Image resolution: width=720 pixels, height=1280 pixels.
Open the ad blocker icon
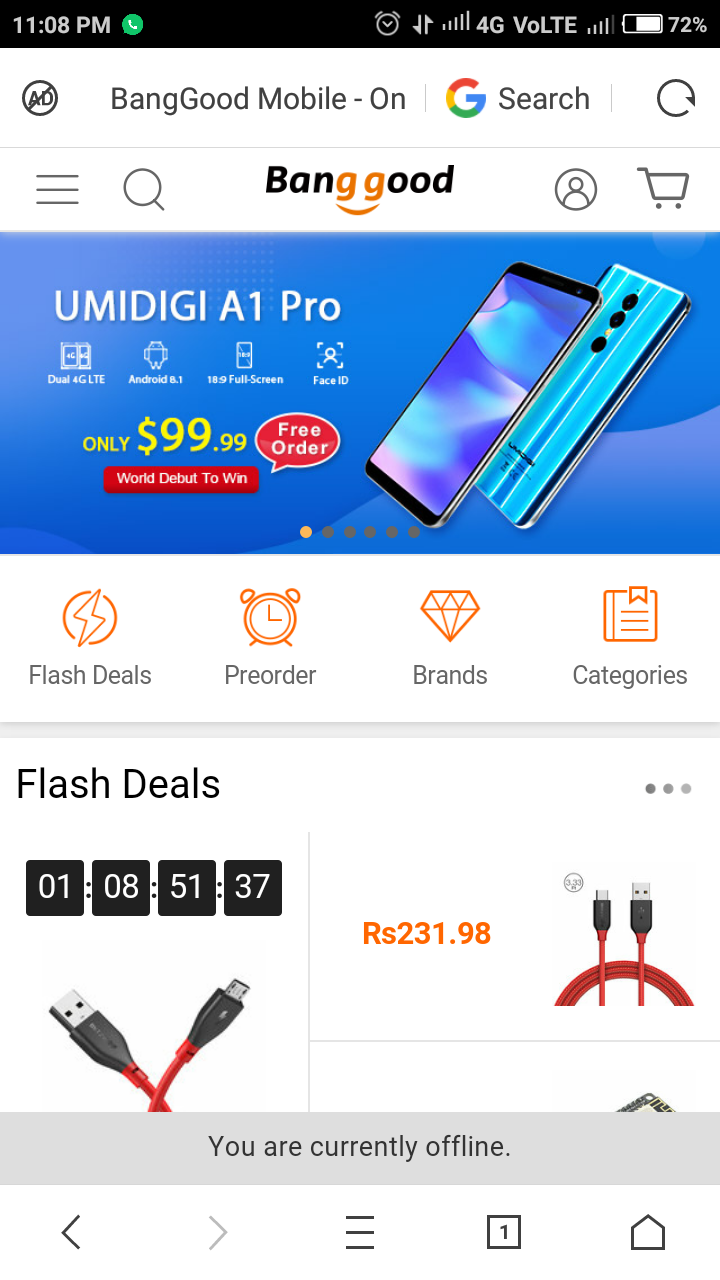click(x=40, y=98)
